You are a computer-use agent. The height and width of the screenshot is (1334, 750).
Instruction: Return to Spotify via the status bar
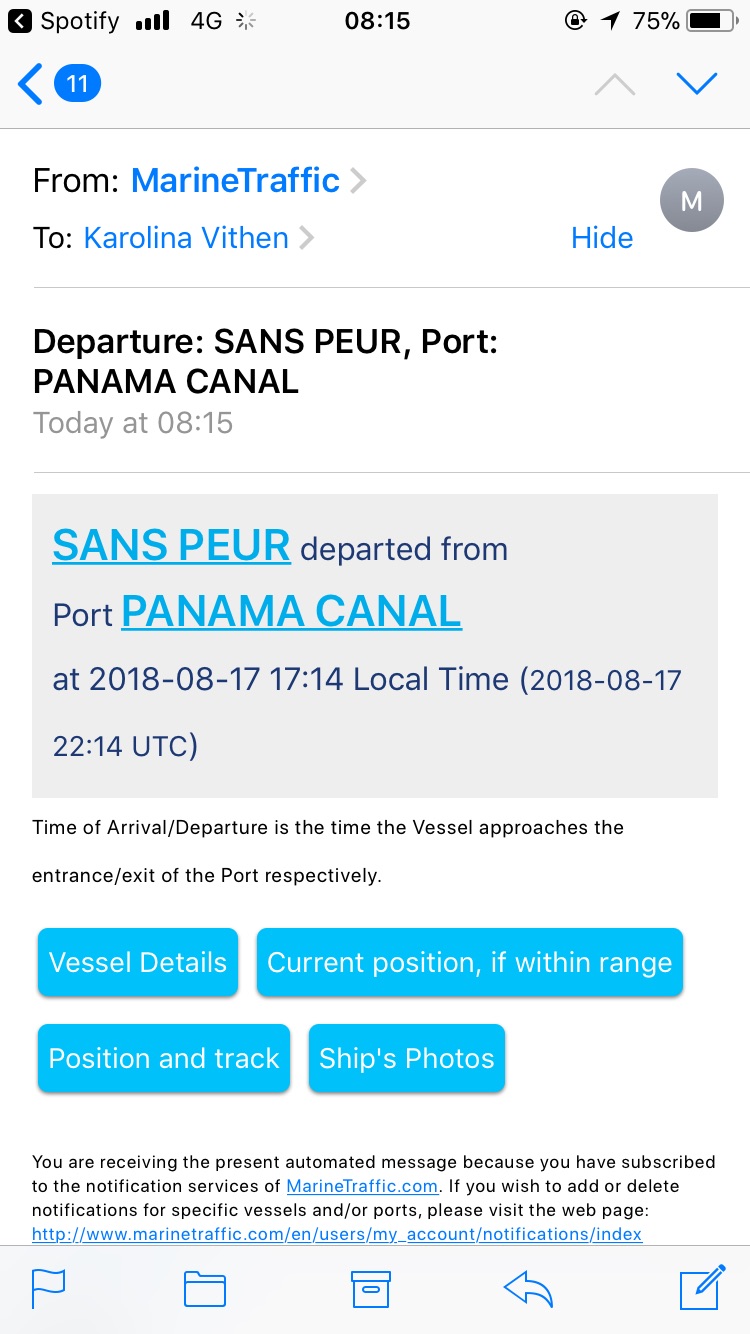64,21
